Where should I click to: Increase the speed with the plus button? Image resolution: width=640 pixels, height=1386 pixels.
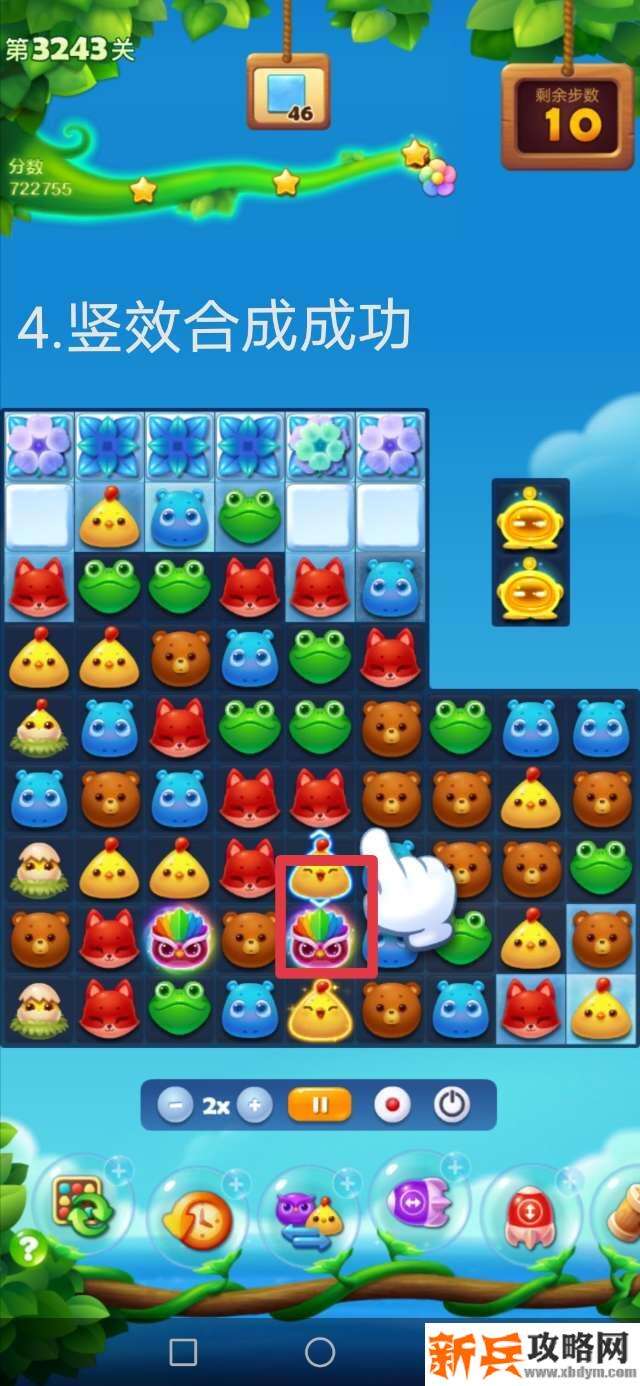pyautogui.click(x=254, y=1106)
